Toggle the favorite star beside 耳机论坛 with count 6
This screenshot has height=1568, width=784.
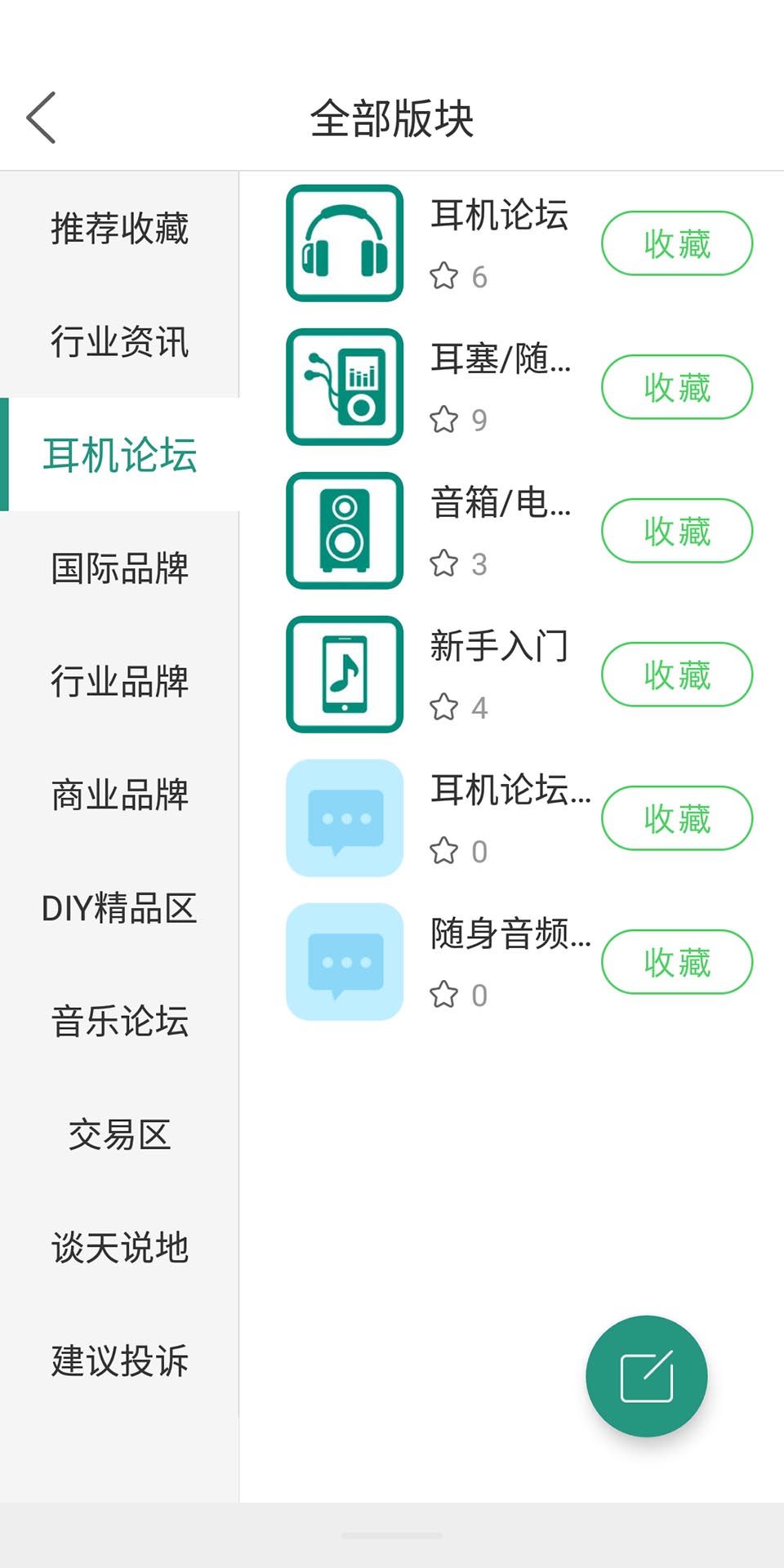tap(444, 278)
